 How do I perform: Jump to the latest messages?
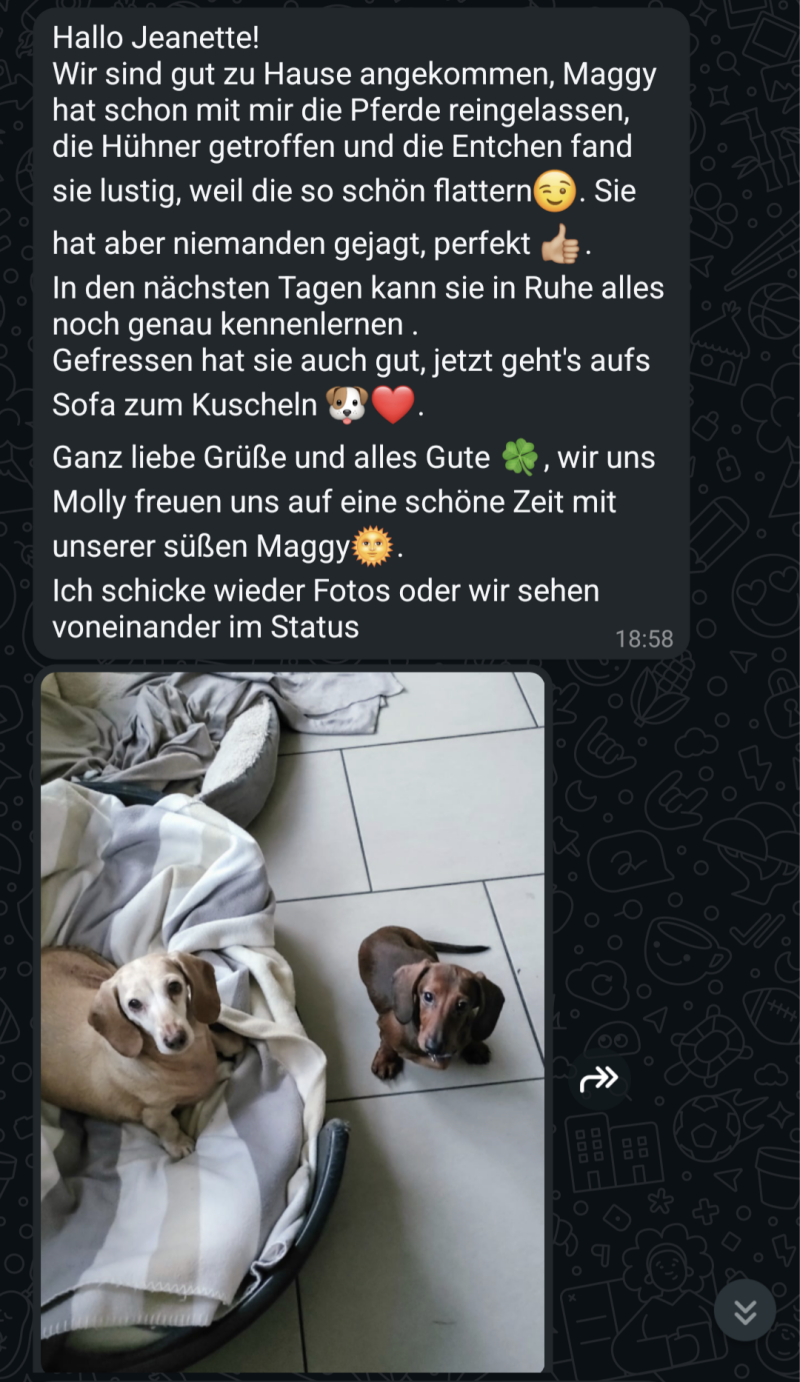tap(745, 1311)
